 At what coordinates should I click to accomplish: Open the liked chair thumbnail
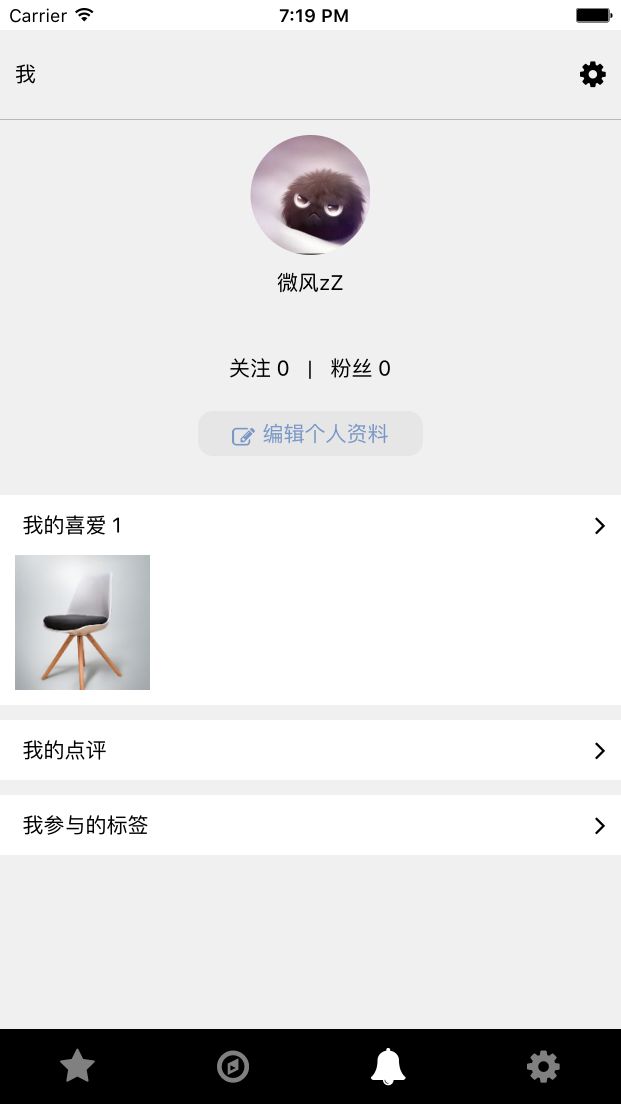(82, 622)
